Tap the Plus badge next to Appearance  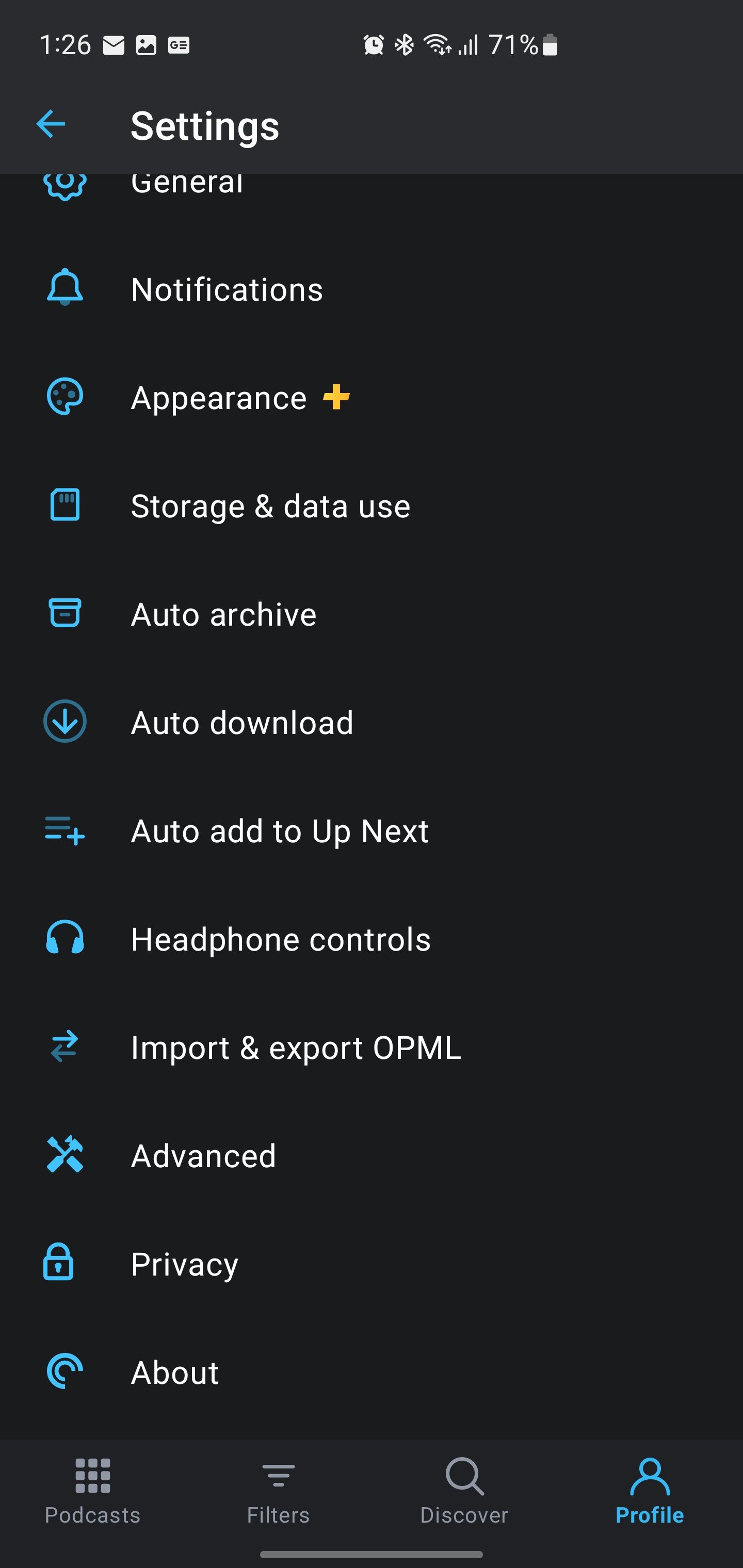pyautogui.click(x=335, y=397)
